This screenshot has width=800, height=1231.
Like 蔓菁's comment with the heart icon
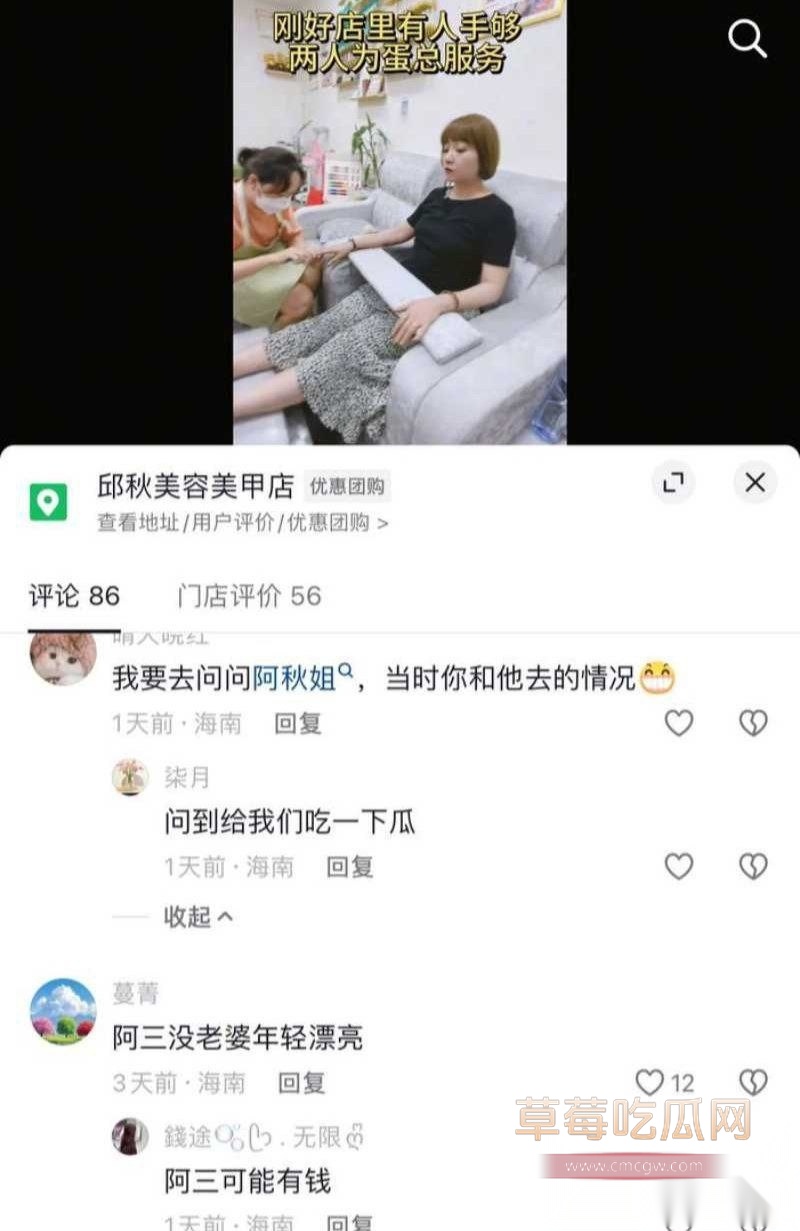(649, 1082)
